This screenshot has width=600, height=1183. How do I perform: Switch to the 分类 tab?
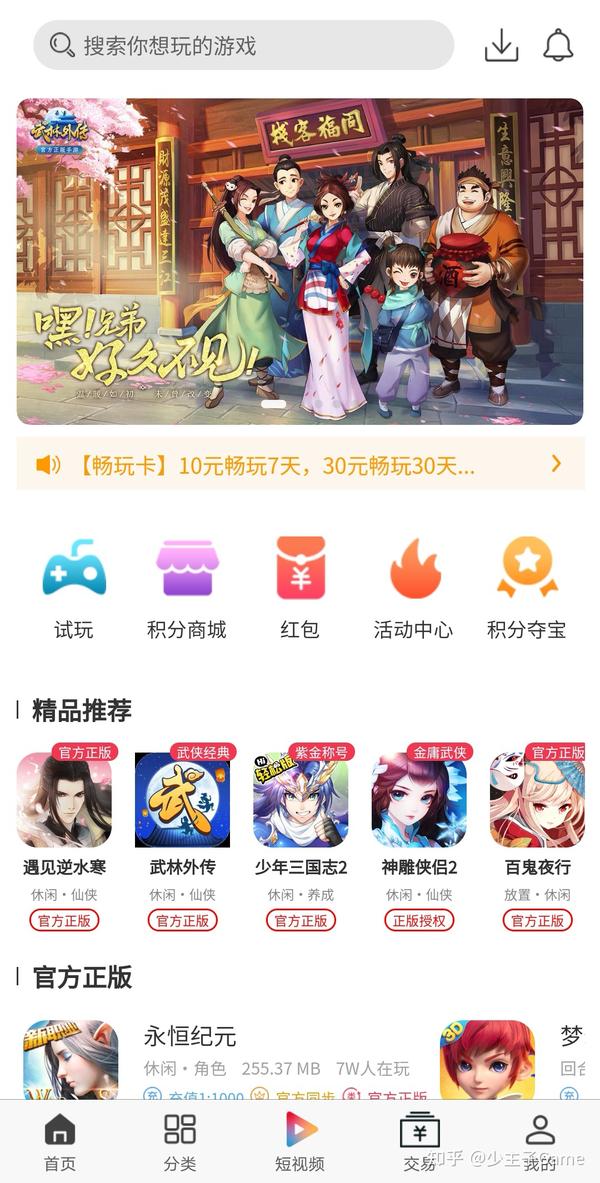tap(180, 1141)
